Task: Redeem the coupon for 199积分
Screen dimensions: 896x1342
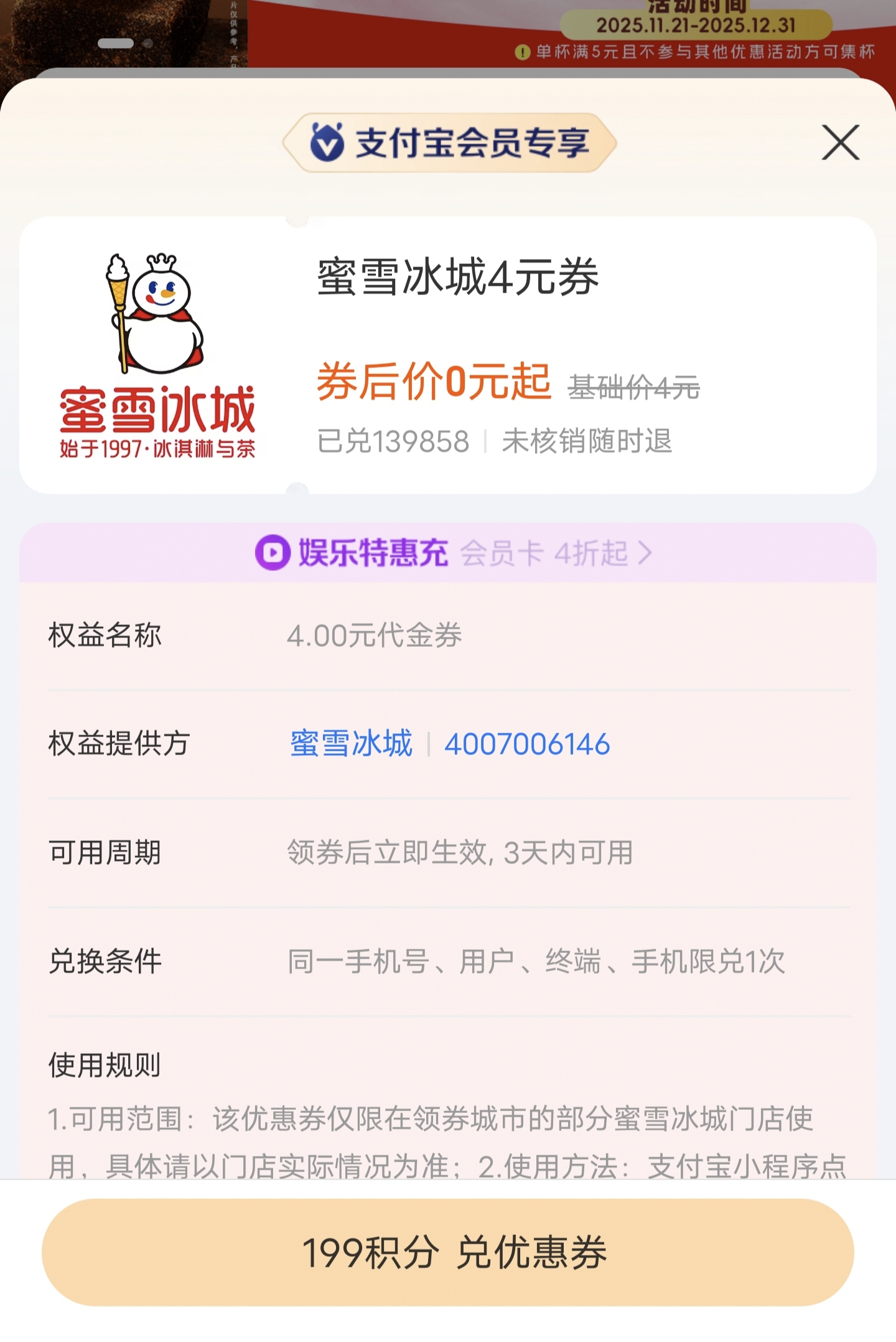Action: (448, 1252)
